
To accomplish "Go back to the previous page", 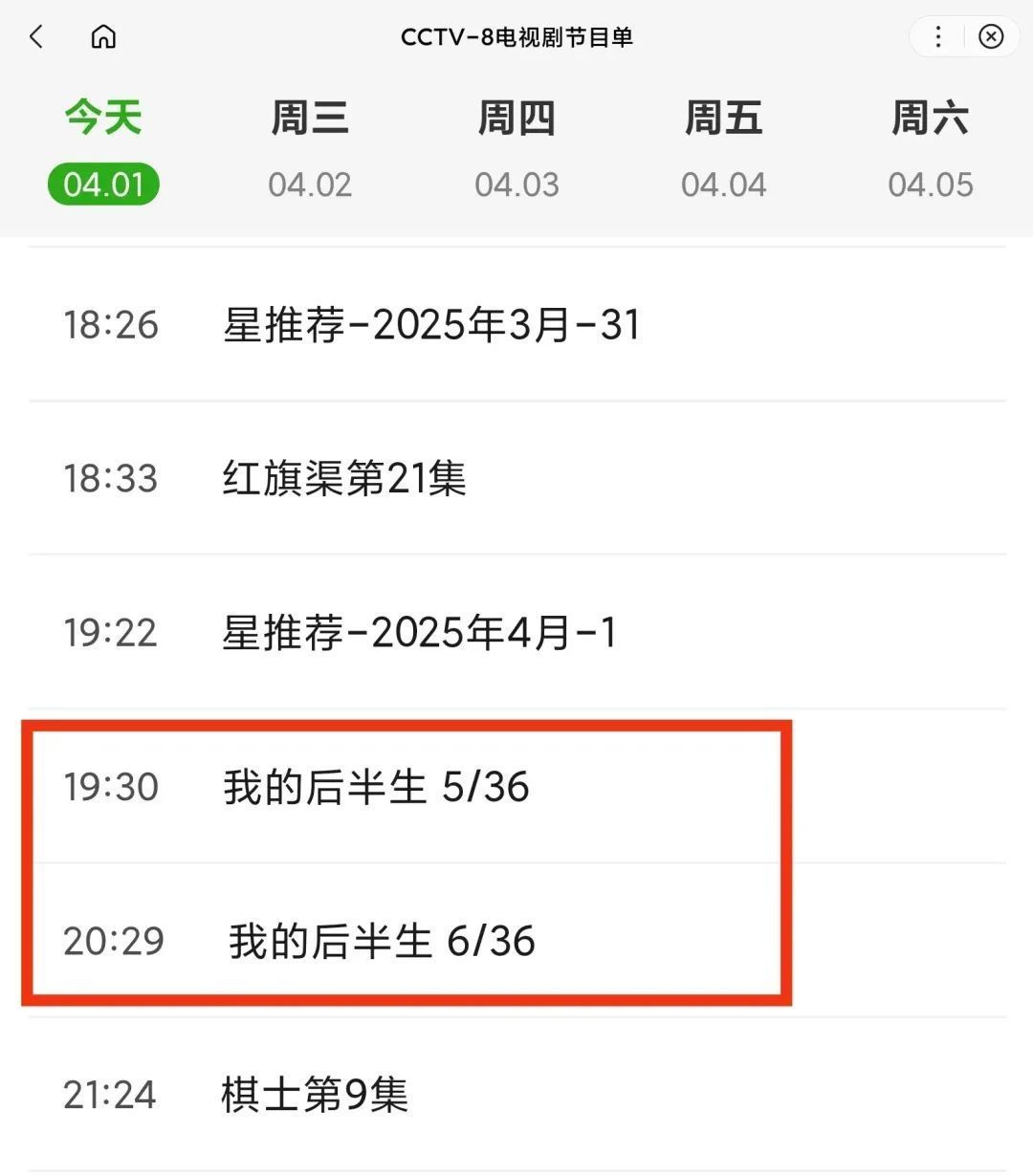I will 36,37.
